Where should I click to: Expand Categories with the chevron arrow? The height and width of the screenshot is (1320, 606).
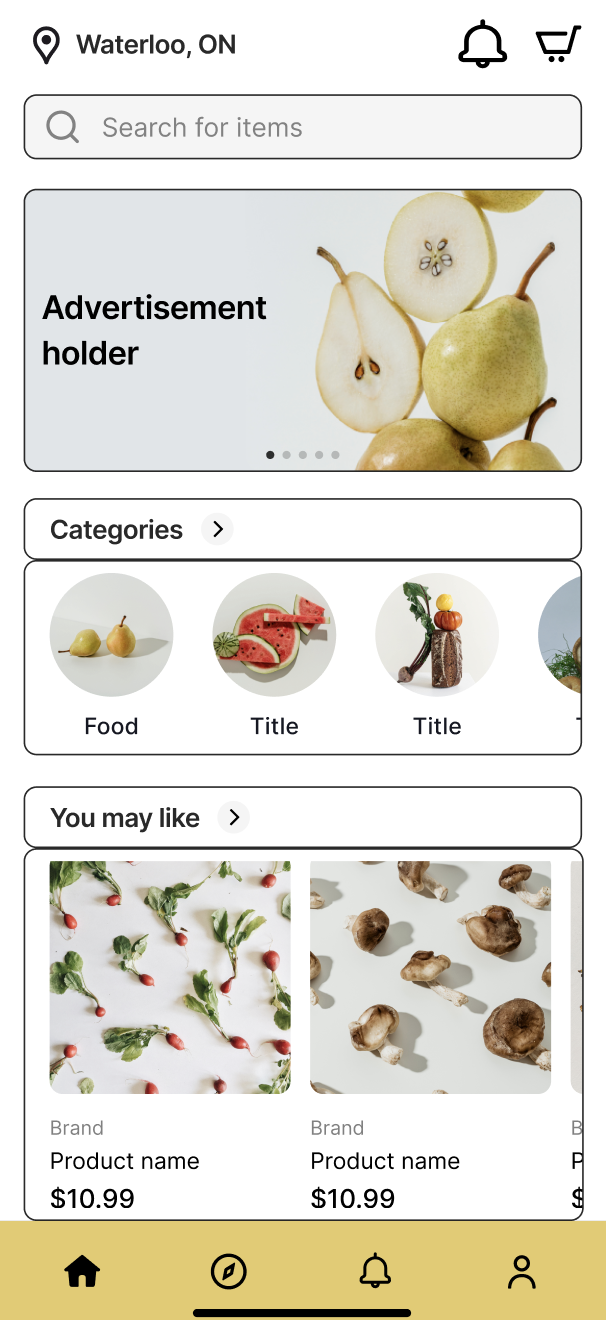pos(218,529)
